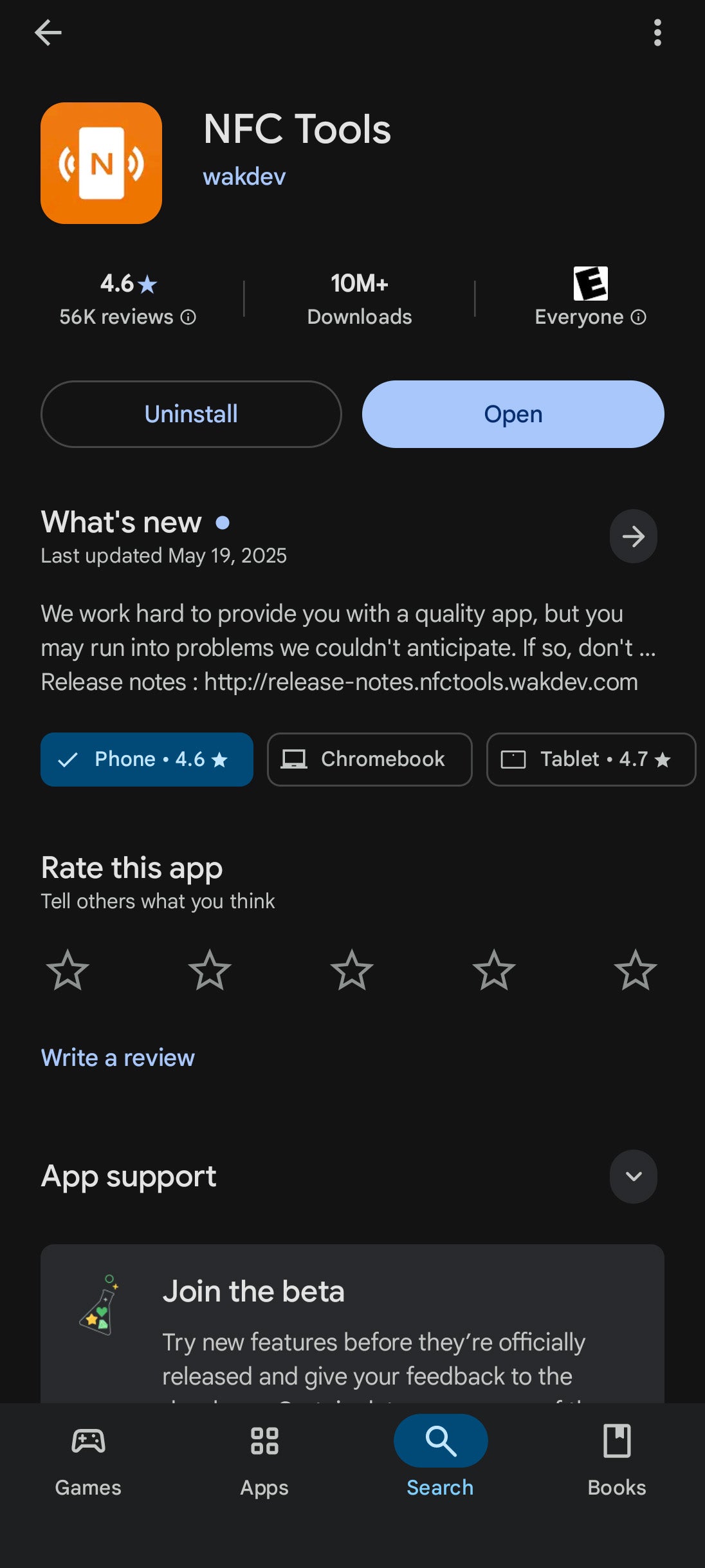Viewport: 705px width, 1568px height.
Task: Switch to the Apps tab
Action: 264,1459
